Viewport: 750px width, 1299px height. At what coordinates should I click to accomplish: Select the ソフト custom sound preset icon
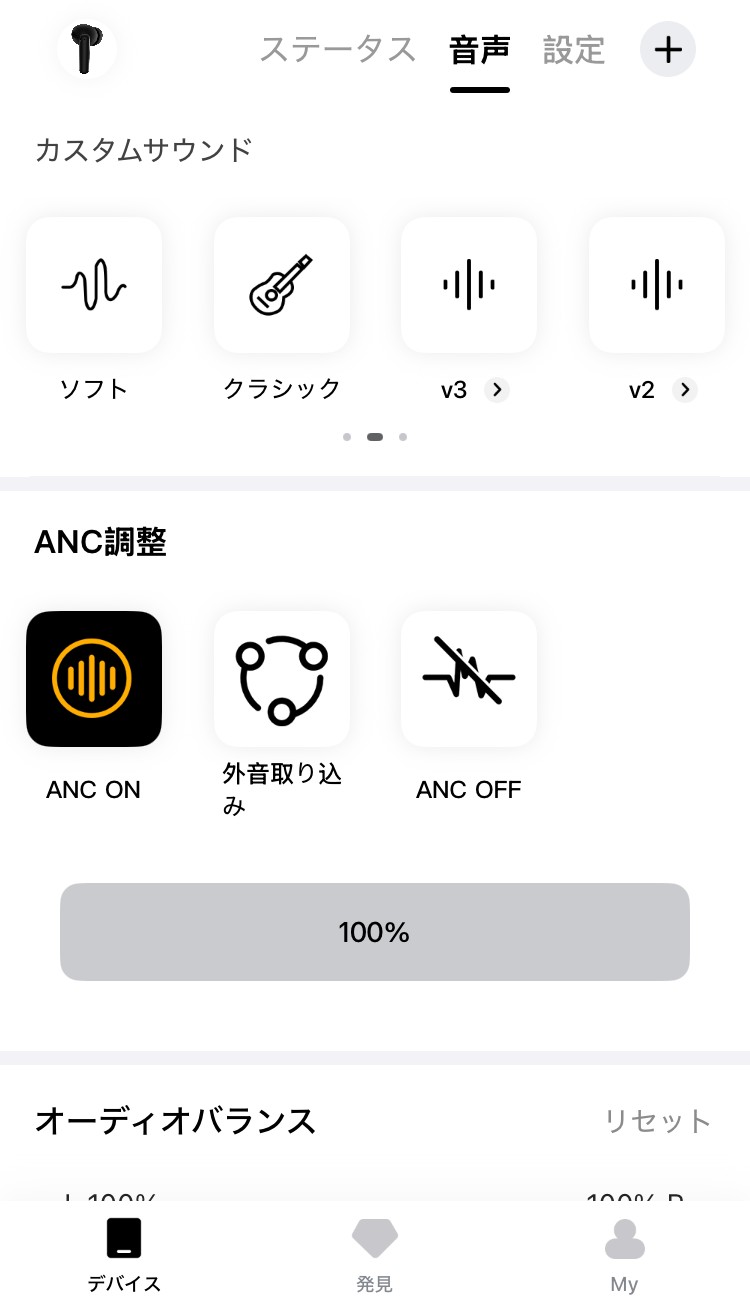coord(93,284)
